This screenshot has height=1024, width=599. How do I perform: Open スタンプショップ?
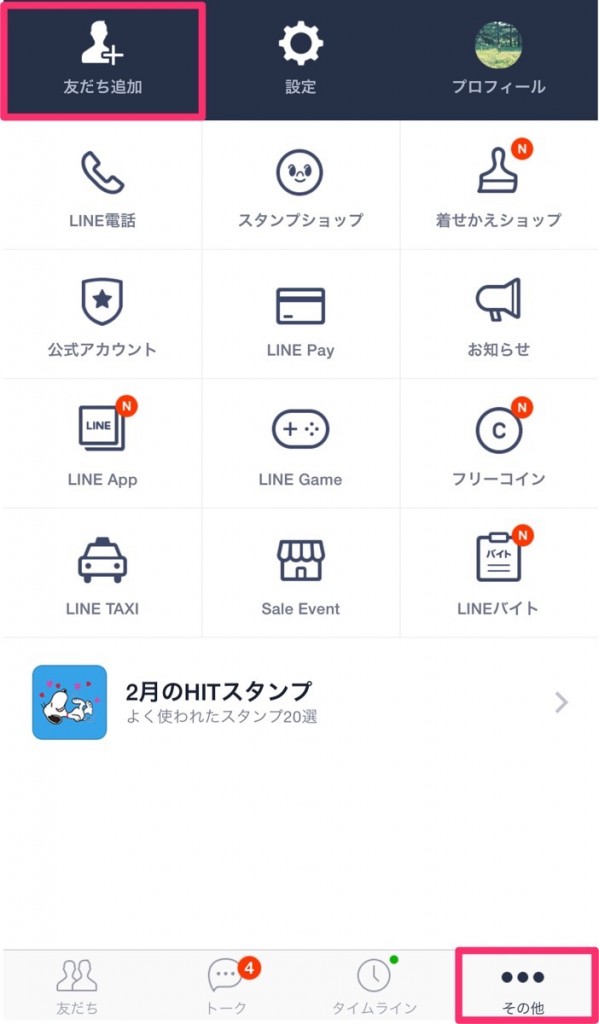click(x=300, y=186)
